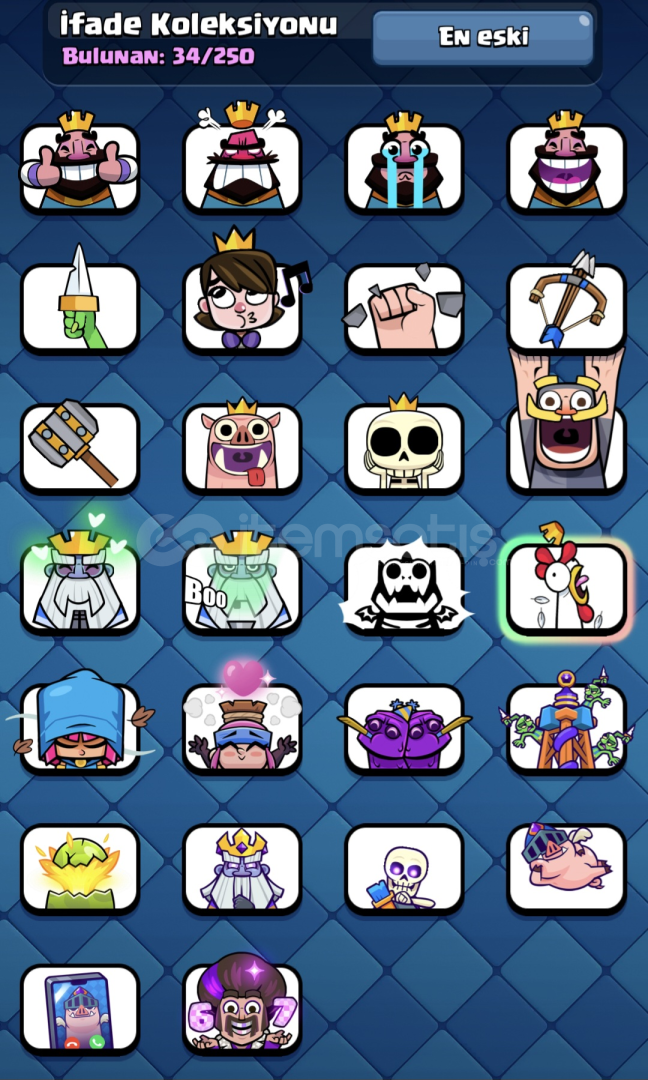Choose the goblin tower emote
This screenshot has width=648, height=1080.
(566, 727)
